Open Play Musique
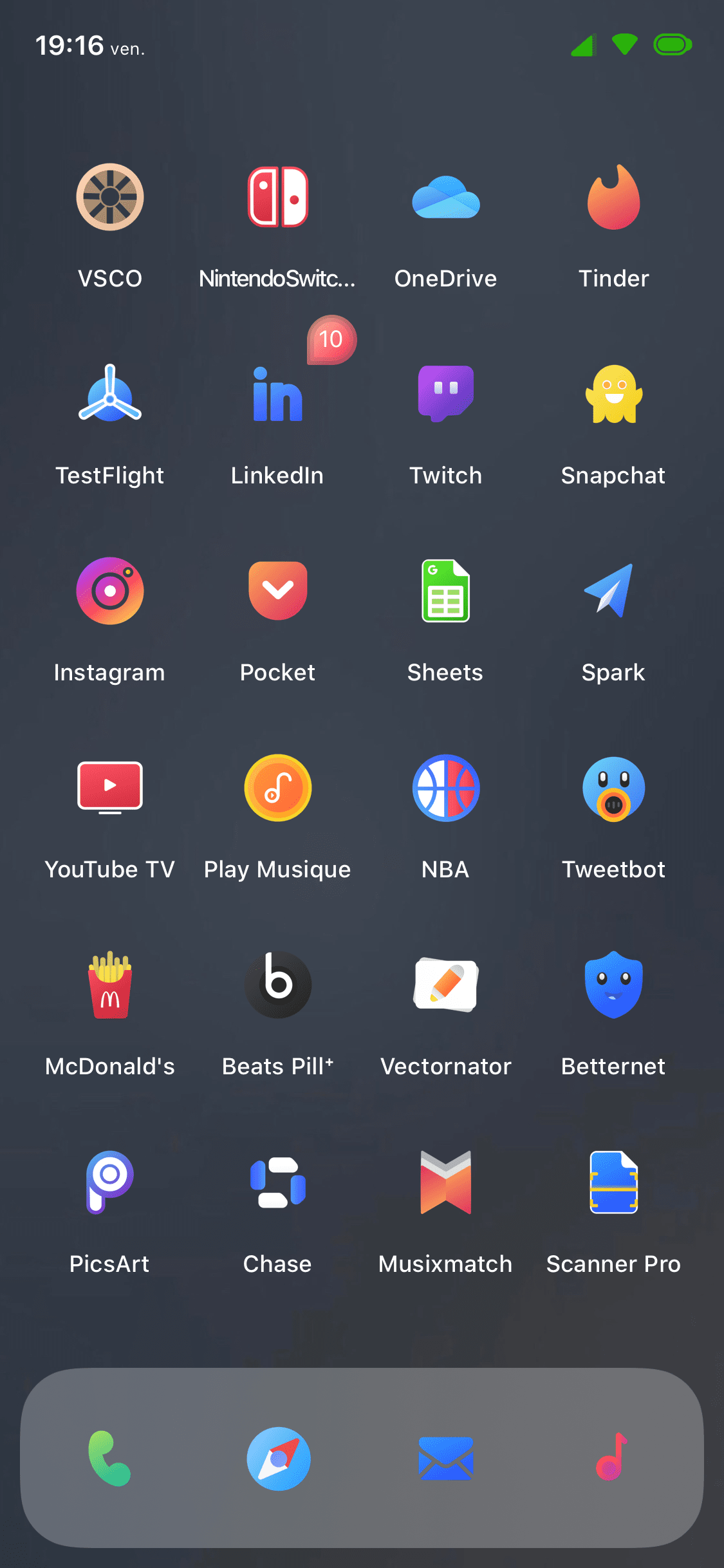 (278, 788)
